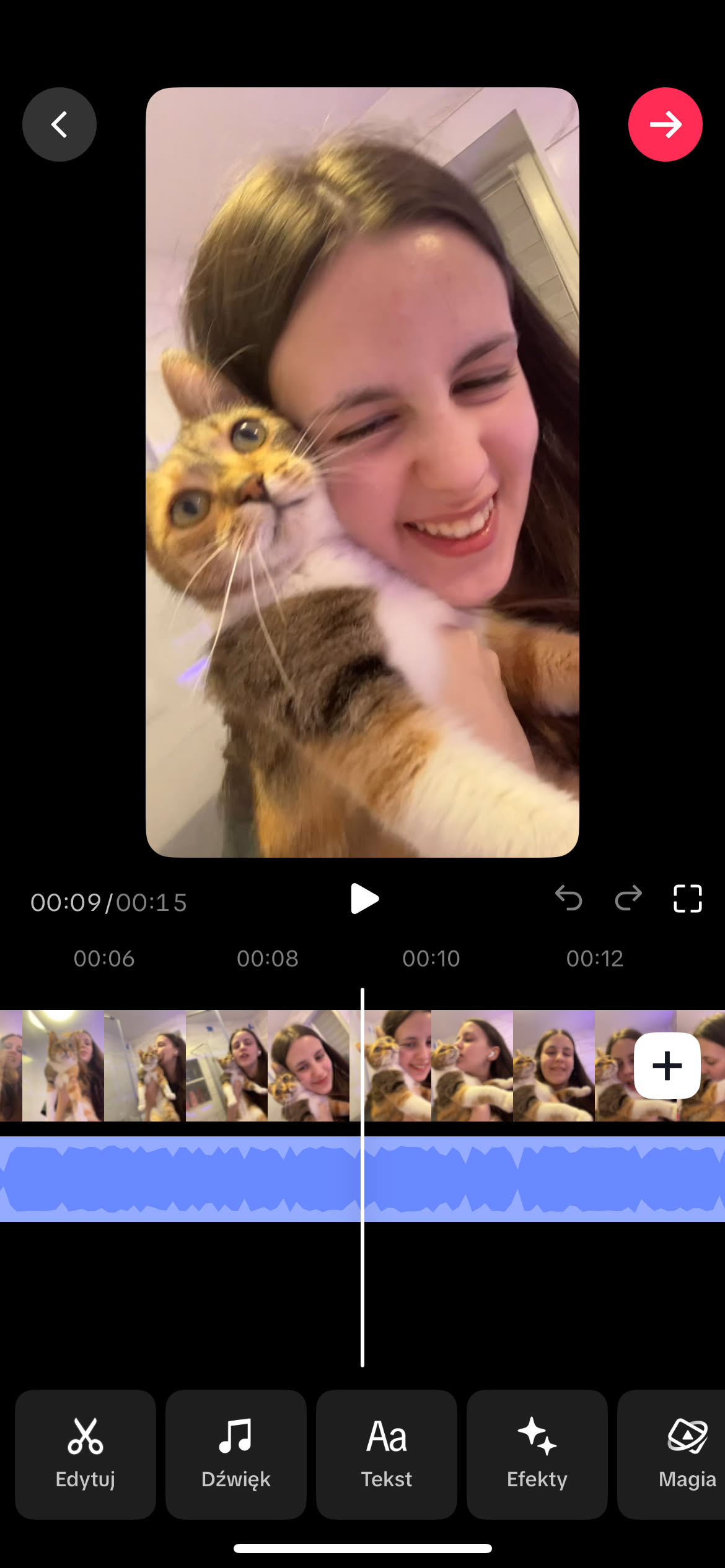Expand preview to fullscreen
The width and height of the screenshot is (725, 1568).
click(x=687, y=899)
